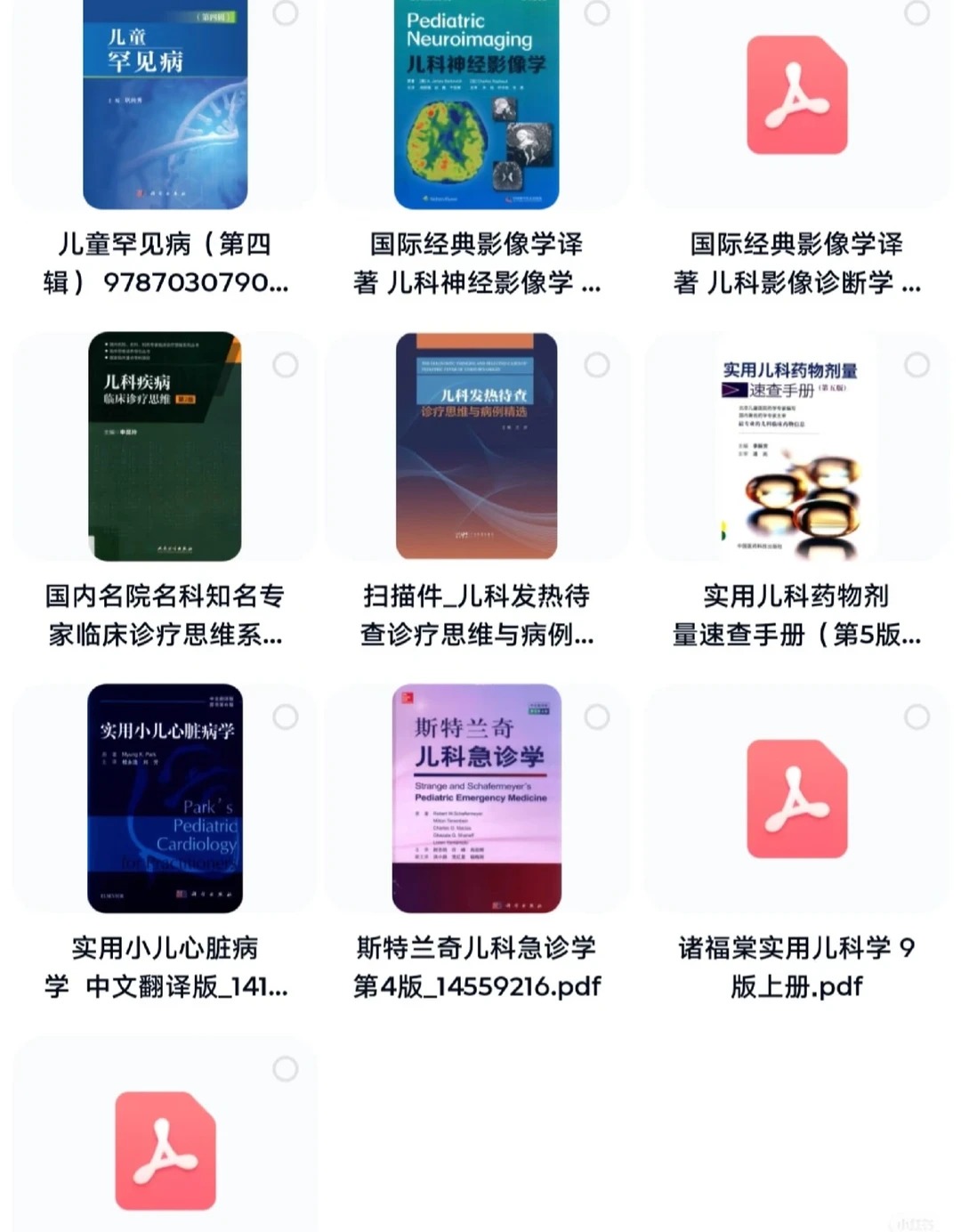The image size is (961, 1232).
Task: Select the 儿童罕见病 file checkbox
Action: [x=285, y=13]
